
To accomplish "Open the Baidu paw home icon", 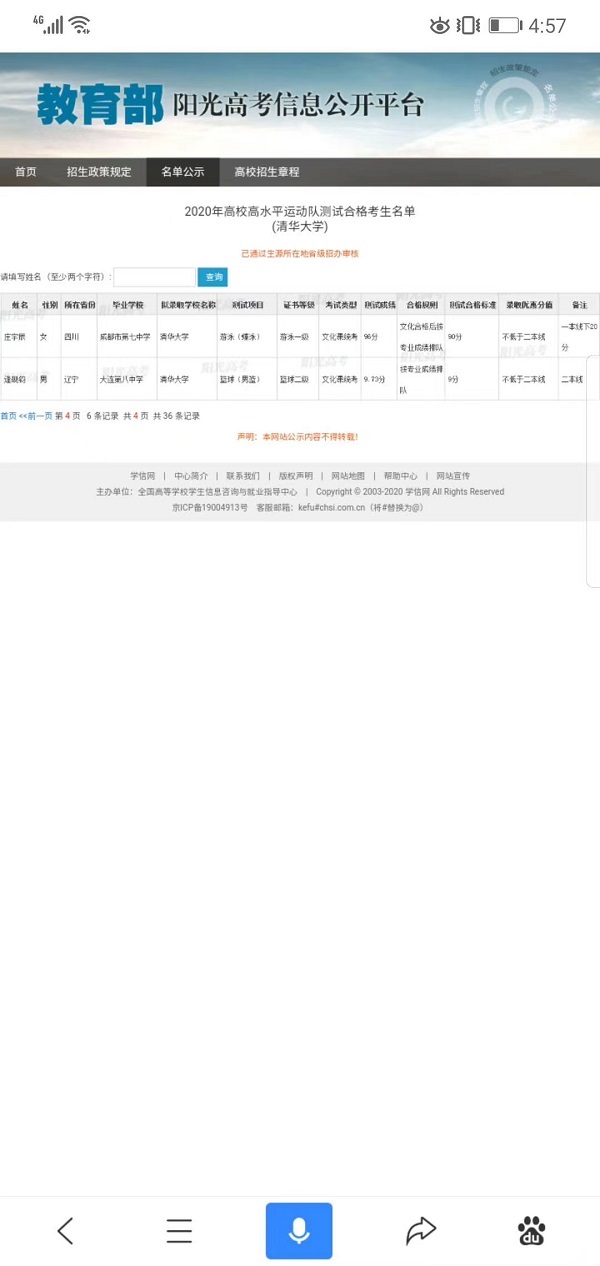I will point(532,1231).
